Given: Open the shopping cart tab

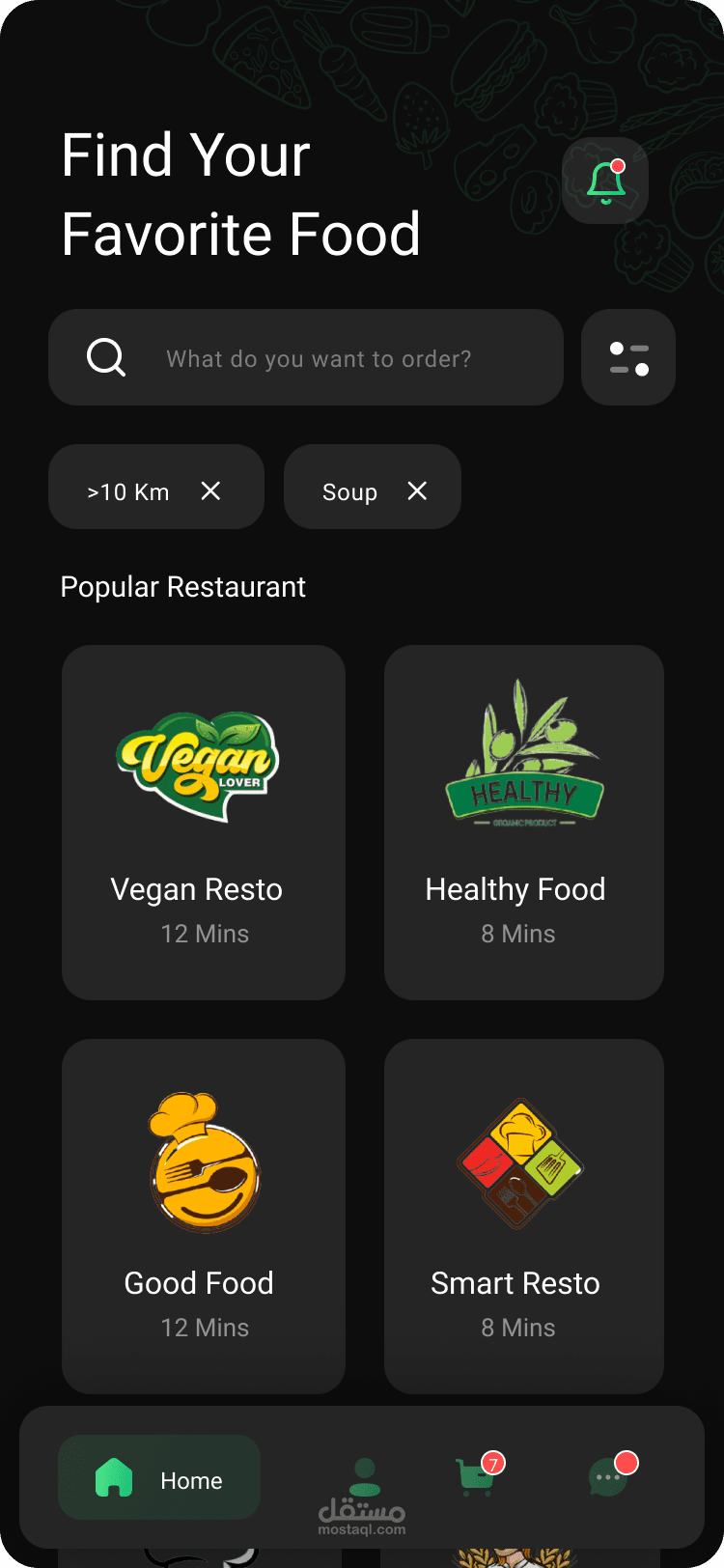Looking at the screenshot, I should (x=477, y=1477).
